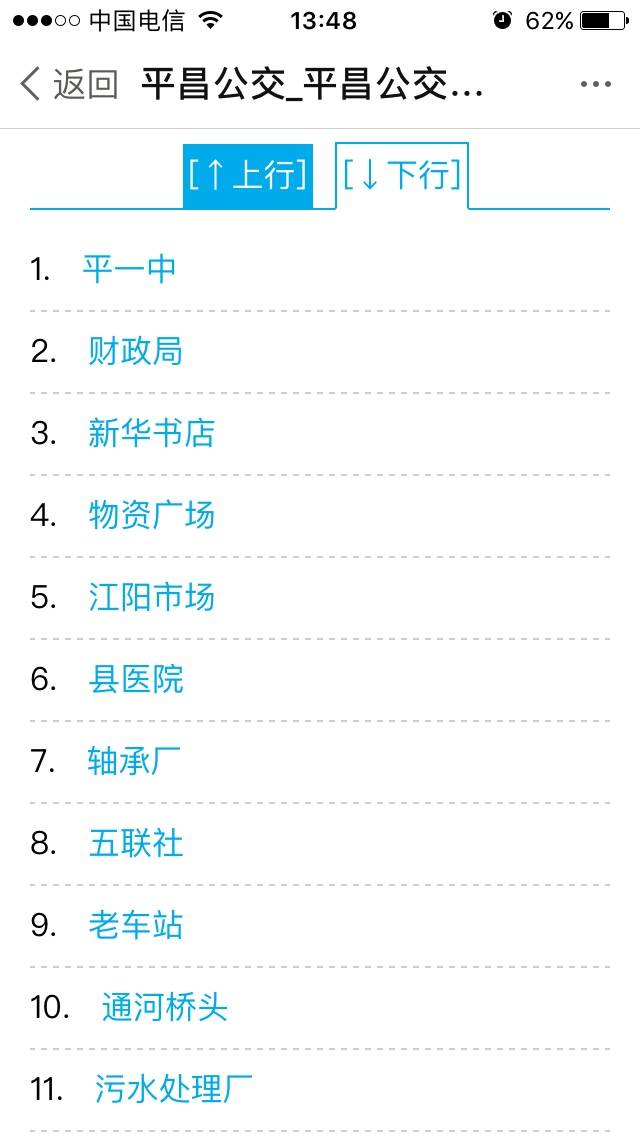Select the 县医院 stop
Viewport: 640px width, 1136px height.
point(136,680)
